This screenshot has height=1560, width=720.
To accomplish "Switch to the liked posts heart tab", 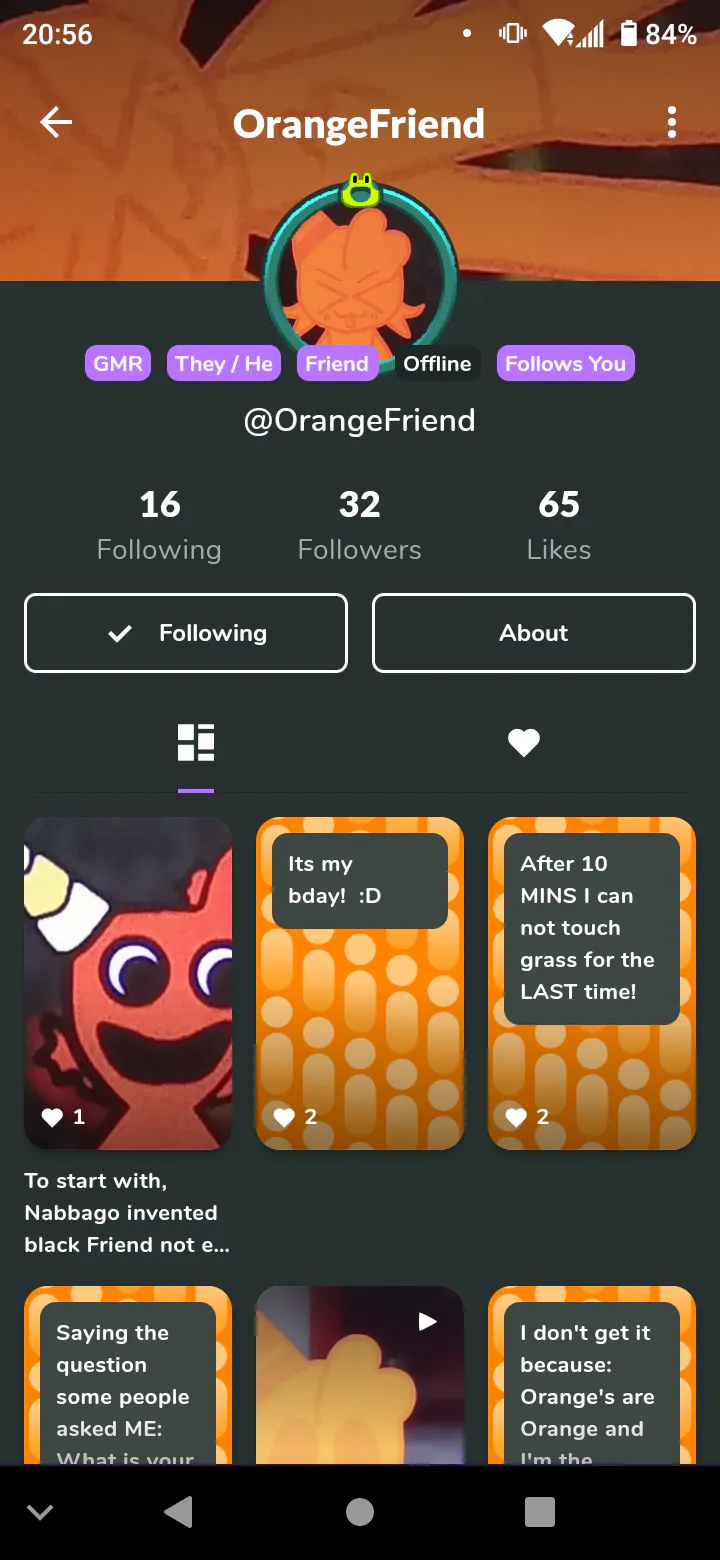I will click(524, 742).
